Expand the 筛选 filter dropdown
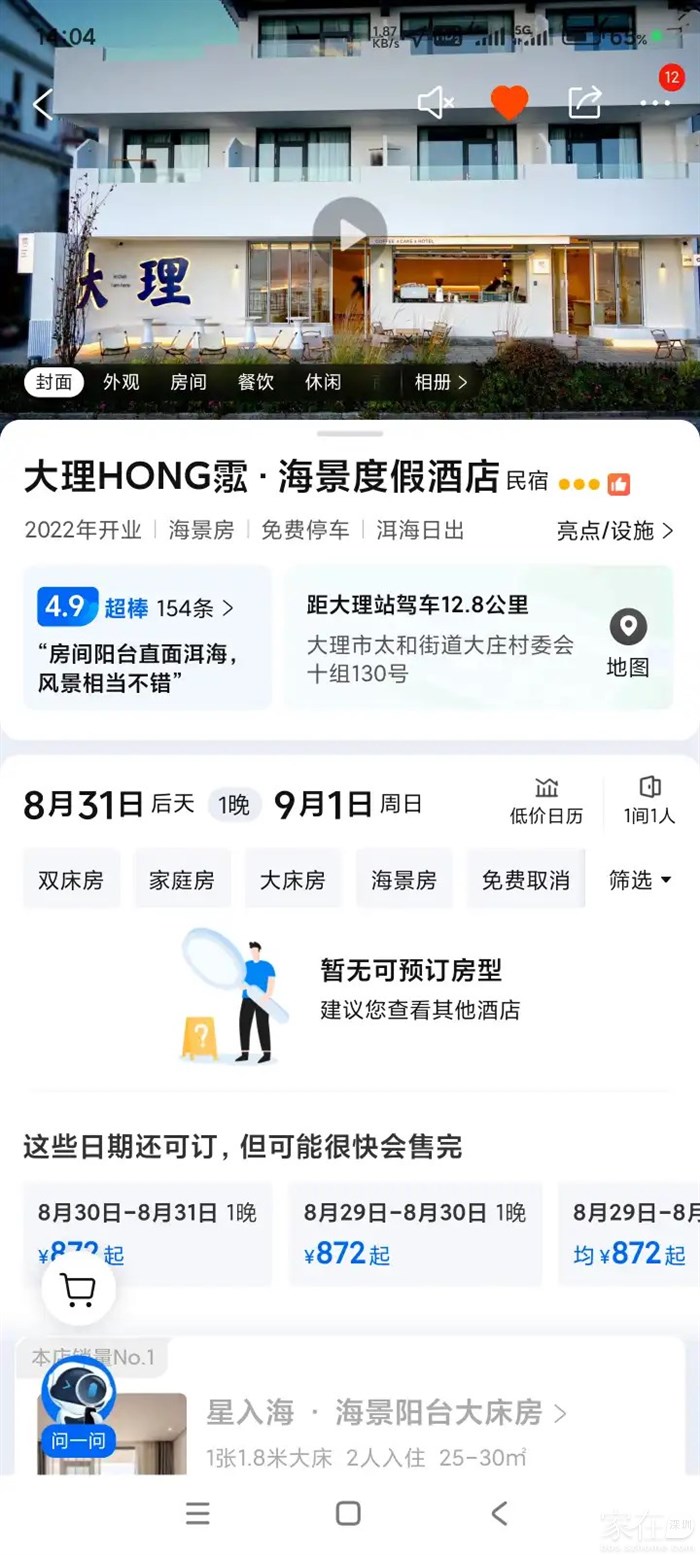This screenshot has width=700, height=1555. (640, 880)
